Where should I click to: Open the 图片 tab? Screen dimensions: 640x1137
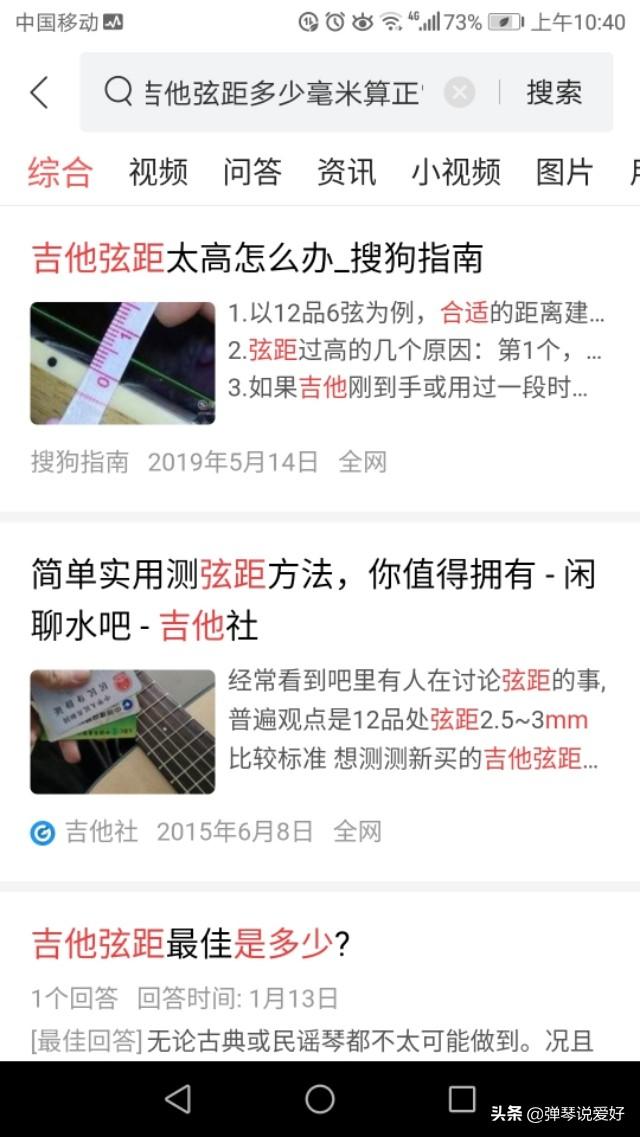pos(564,172)
